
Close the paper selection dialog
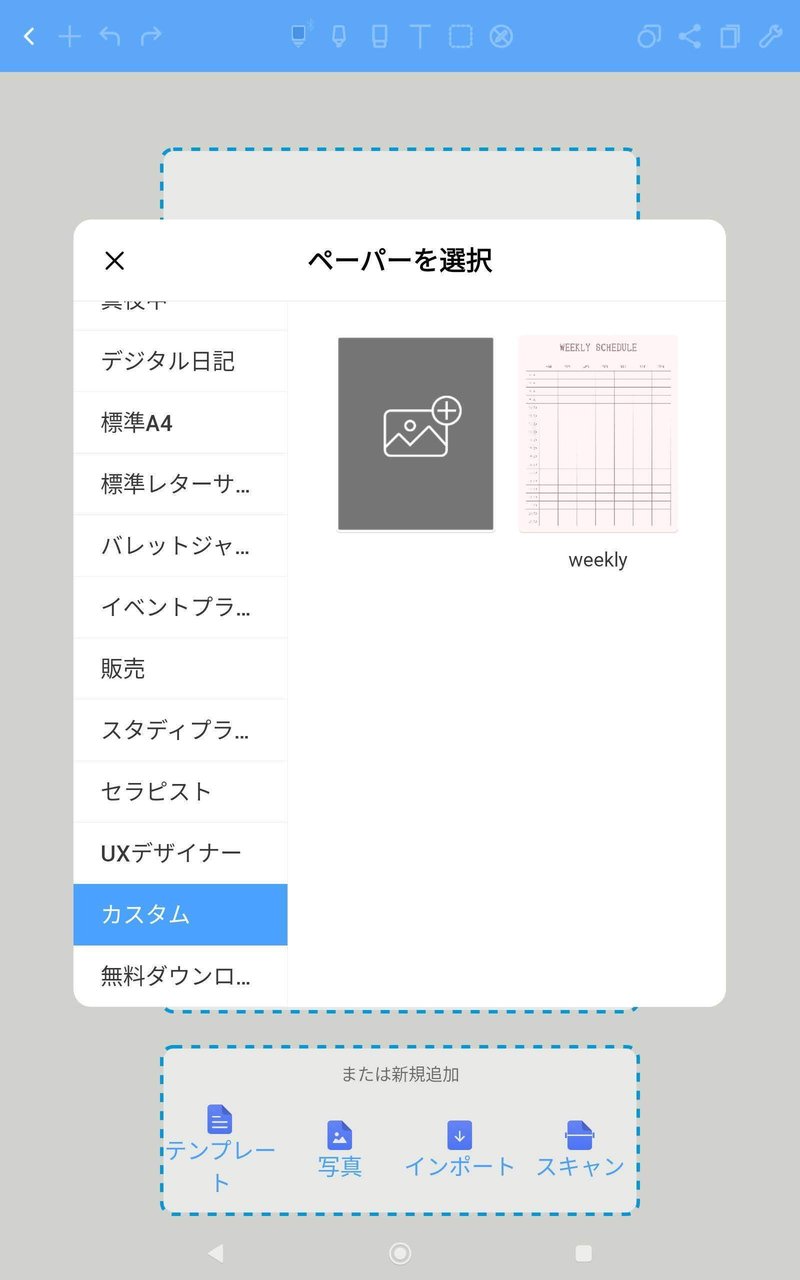tap(115, 261)
